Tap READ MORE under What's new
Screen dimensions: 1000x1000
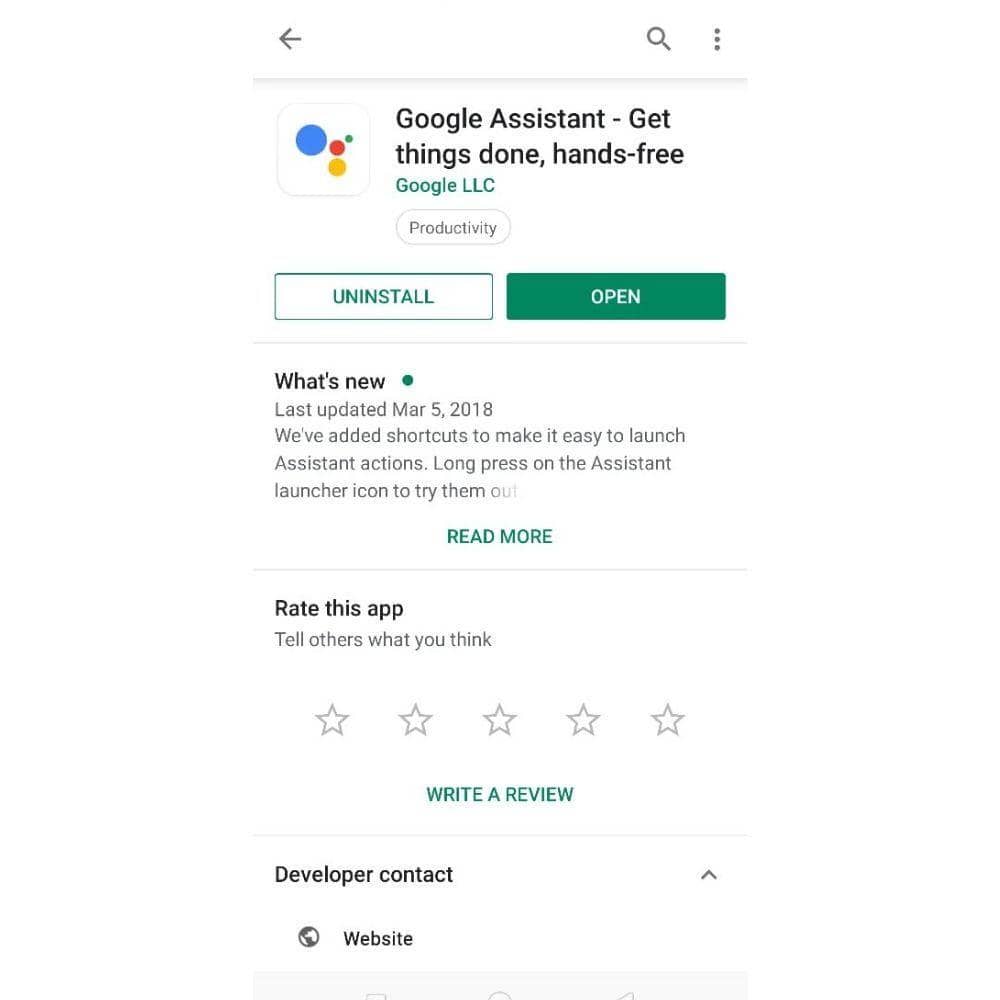(x=499, y=536)
